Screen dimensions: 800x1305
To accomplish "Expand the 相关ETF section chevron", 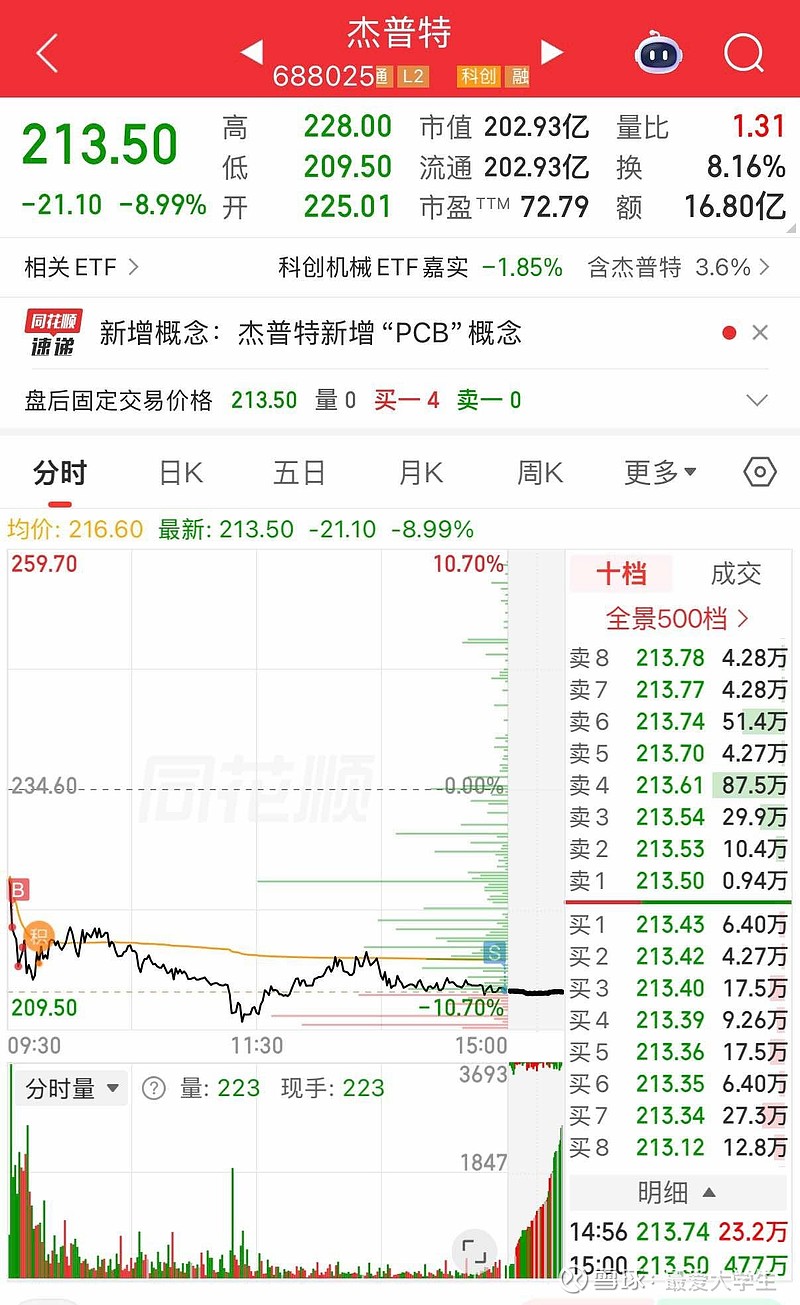I will tap(135, 268).
